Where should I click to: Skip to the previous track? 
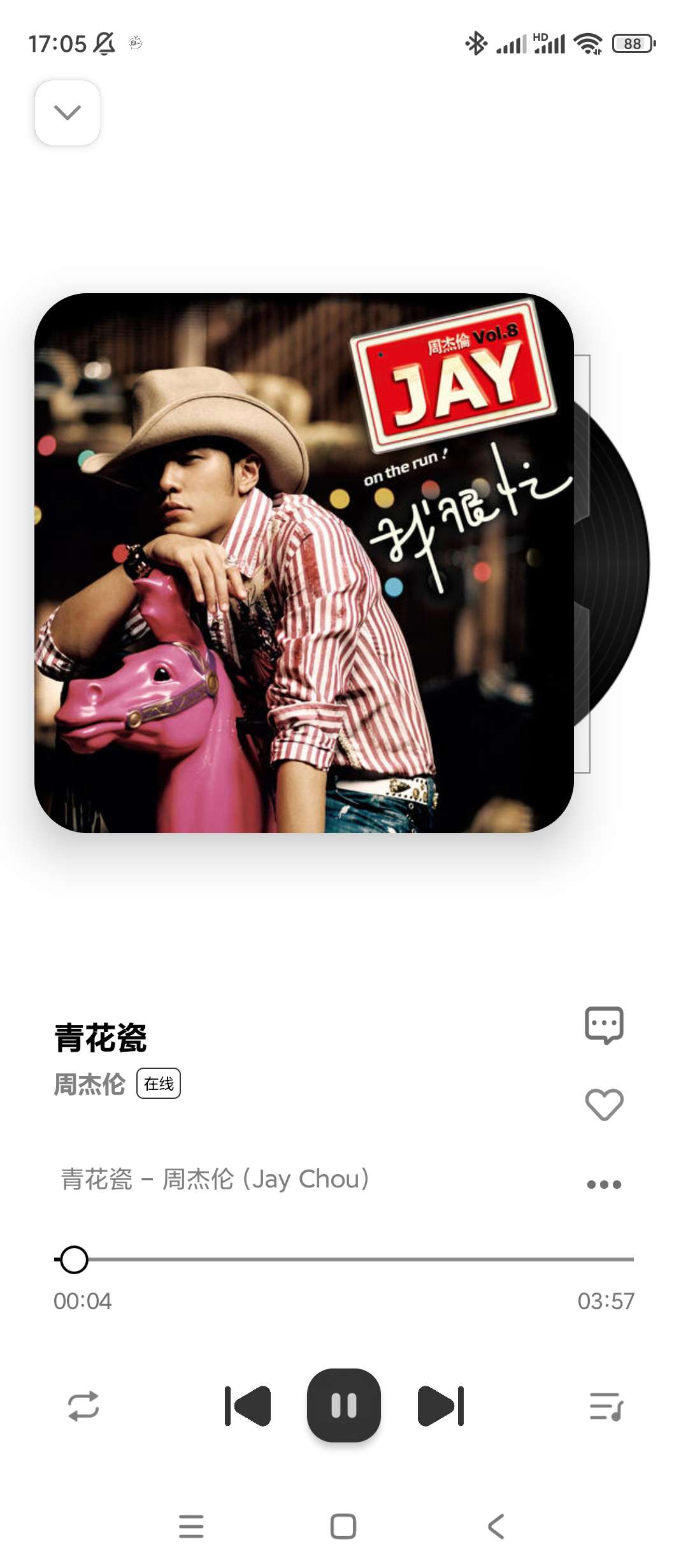248,1405
